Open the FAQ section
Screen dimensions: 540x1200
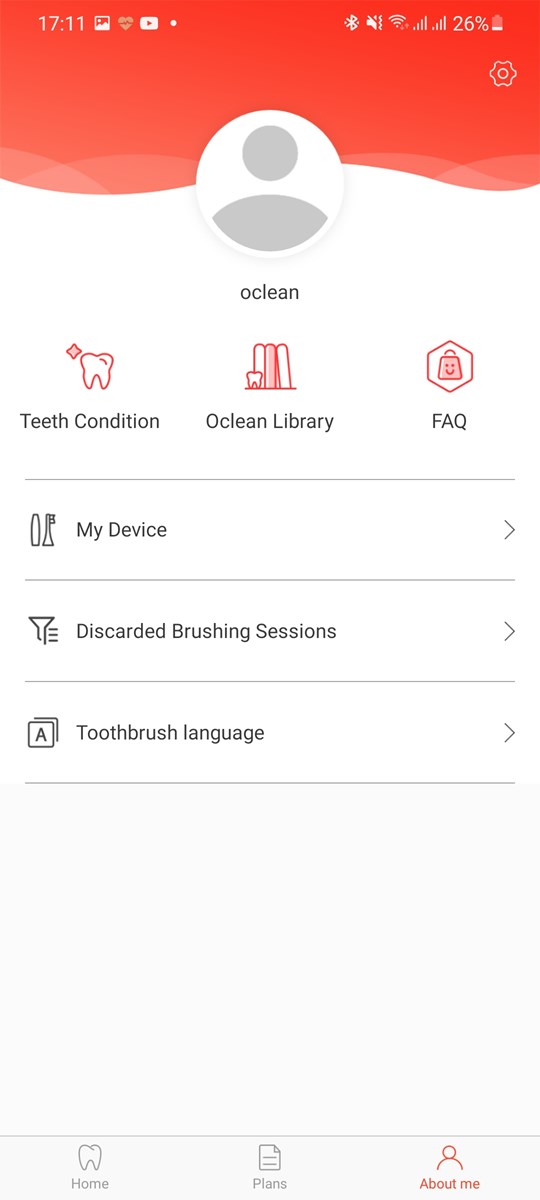(x=449, y=386)
